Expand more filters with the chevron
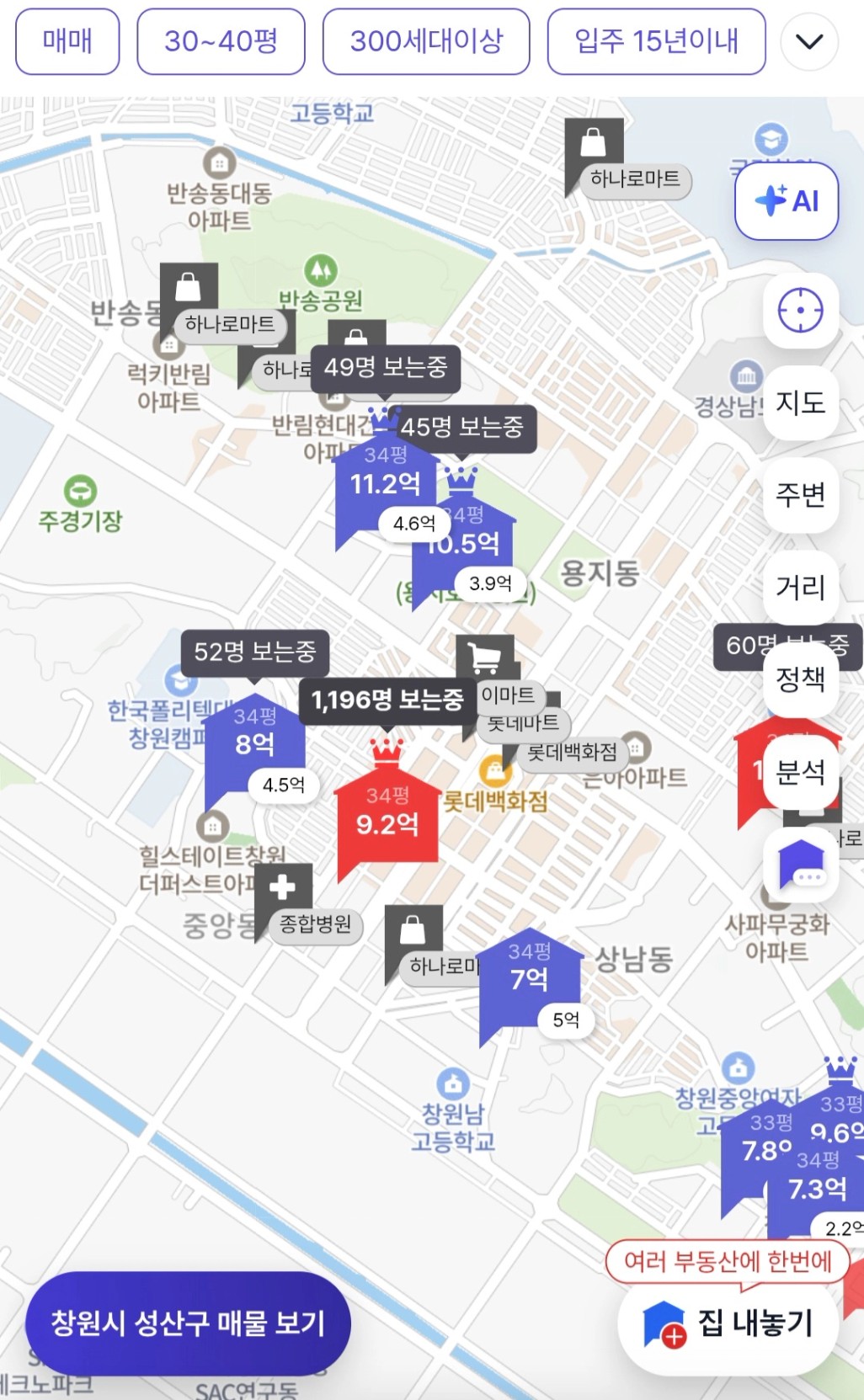This screenshot has width=864, height=1400. point(809,41)
